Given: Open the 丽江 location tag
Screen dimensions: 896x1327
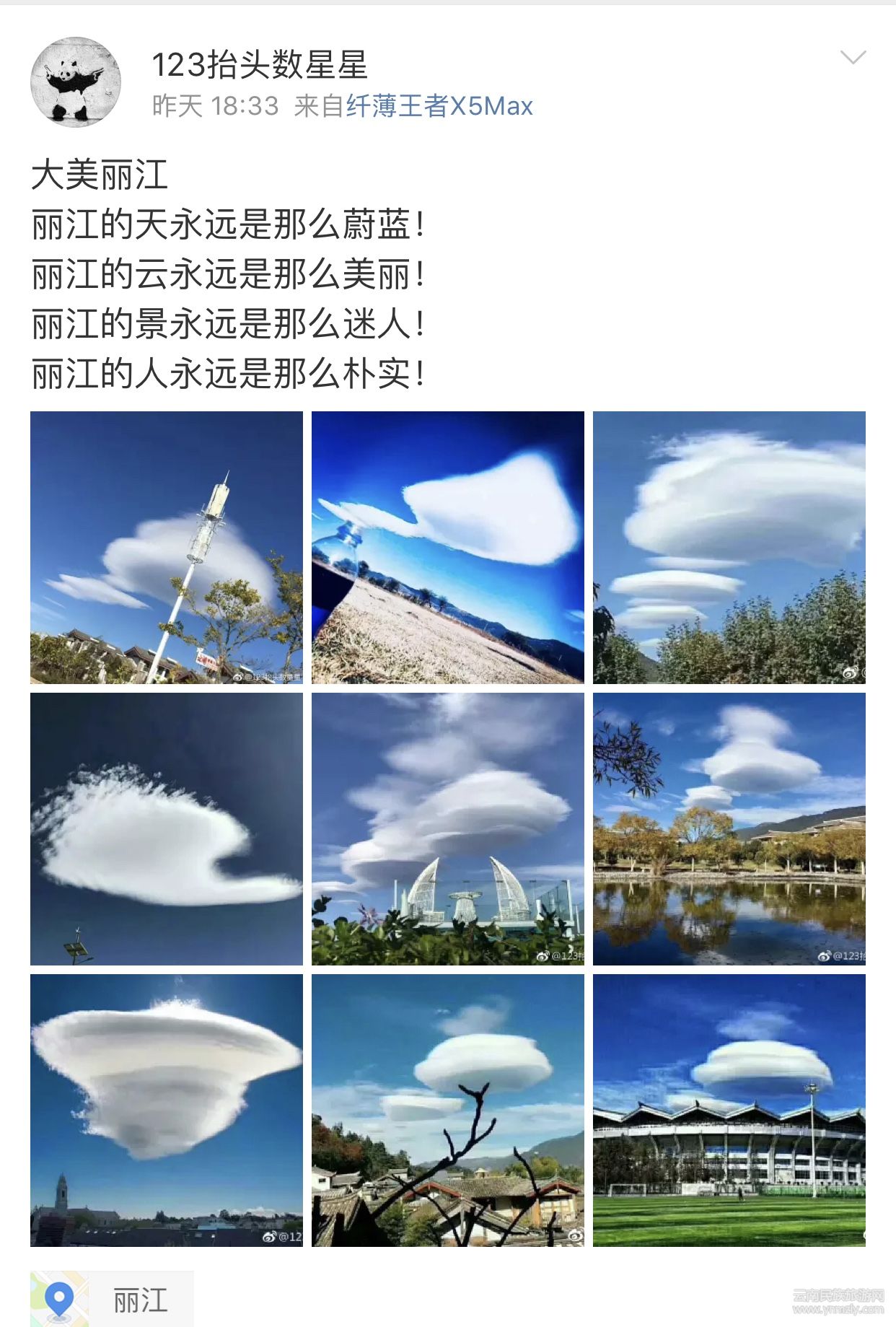Looking at the screenshot, I should [113, 1300].
